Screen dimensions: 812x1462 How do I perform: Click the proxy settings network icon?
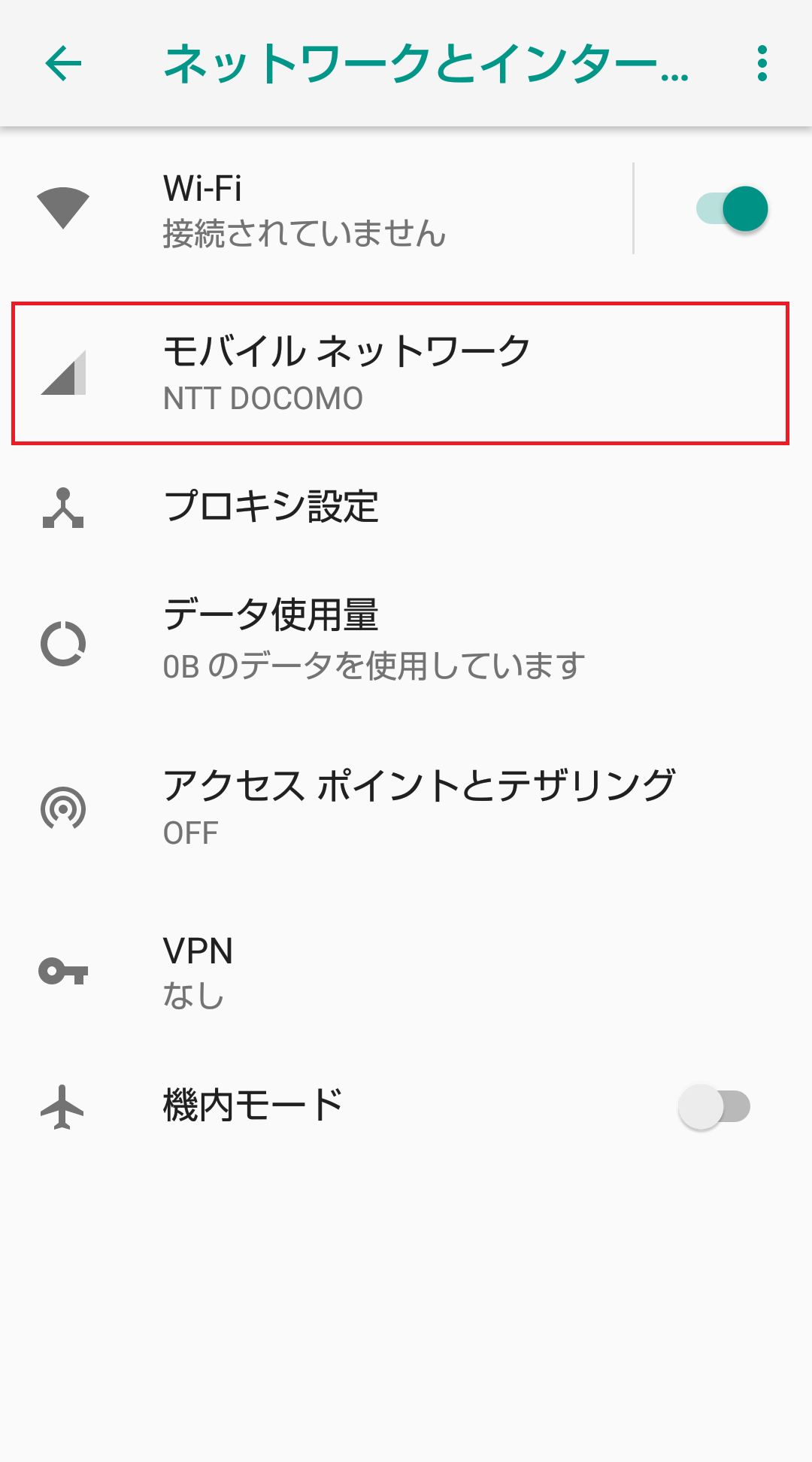click(64, 508)
